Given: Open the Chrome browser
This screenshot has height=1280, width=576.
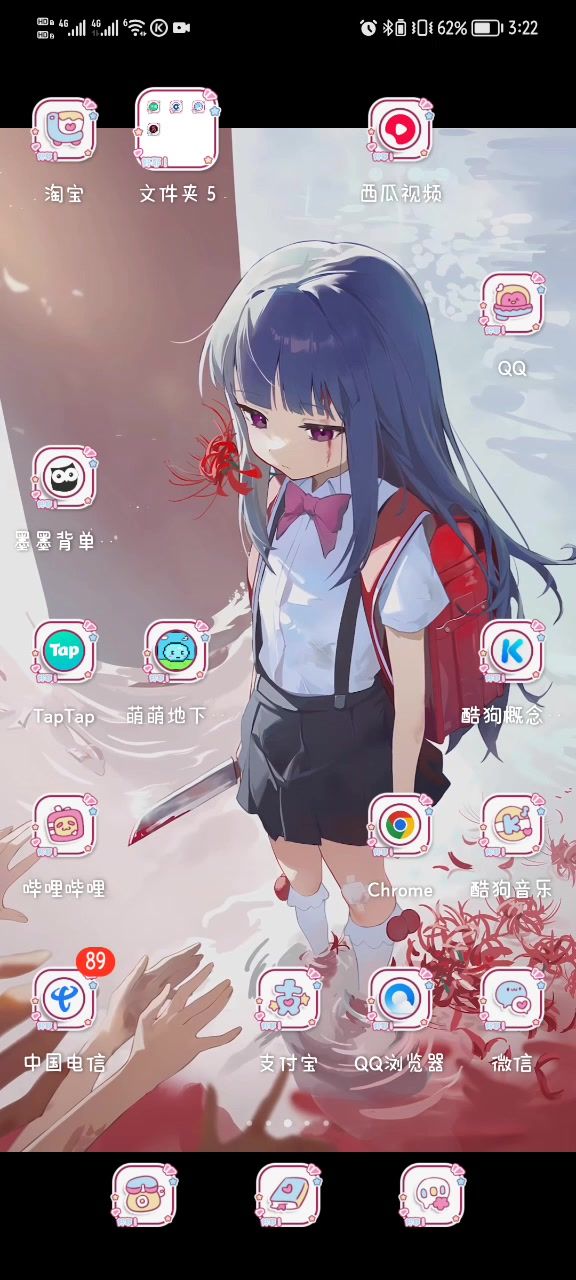Looking at the screenshot, I should [x=400, y=826].
